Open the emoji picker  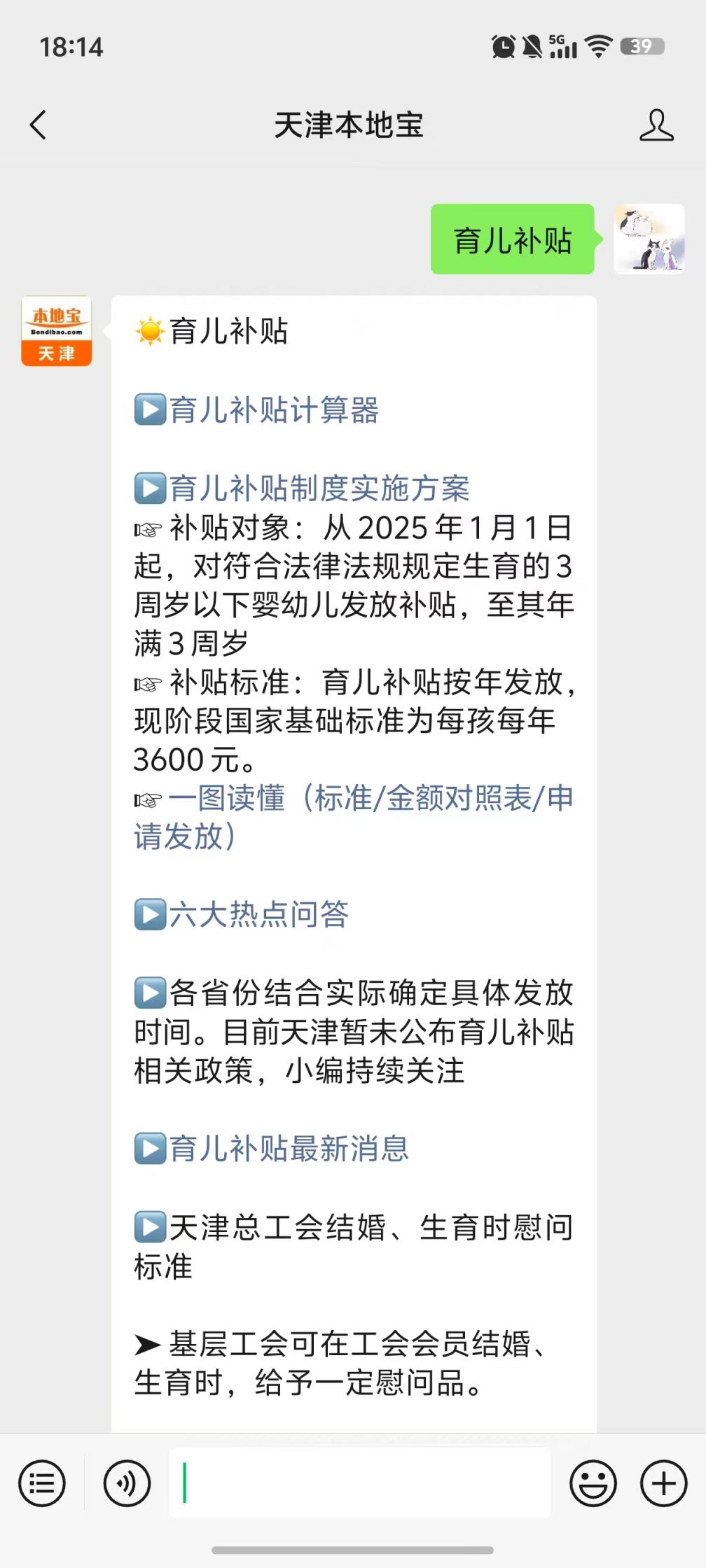[593, 1483]
